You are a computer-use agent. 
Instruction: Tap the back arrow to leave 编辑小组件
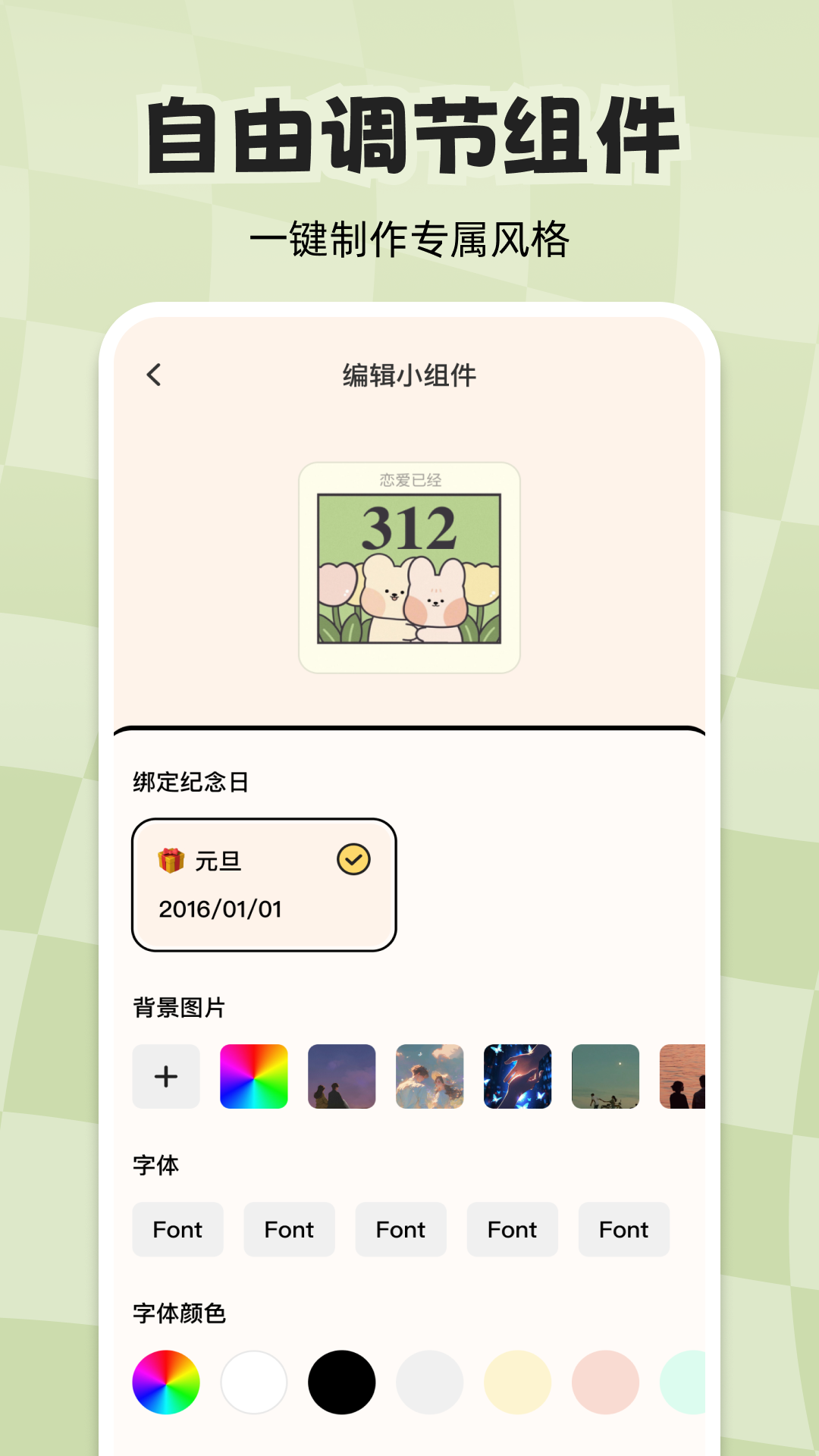[155, 375]
